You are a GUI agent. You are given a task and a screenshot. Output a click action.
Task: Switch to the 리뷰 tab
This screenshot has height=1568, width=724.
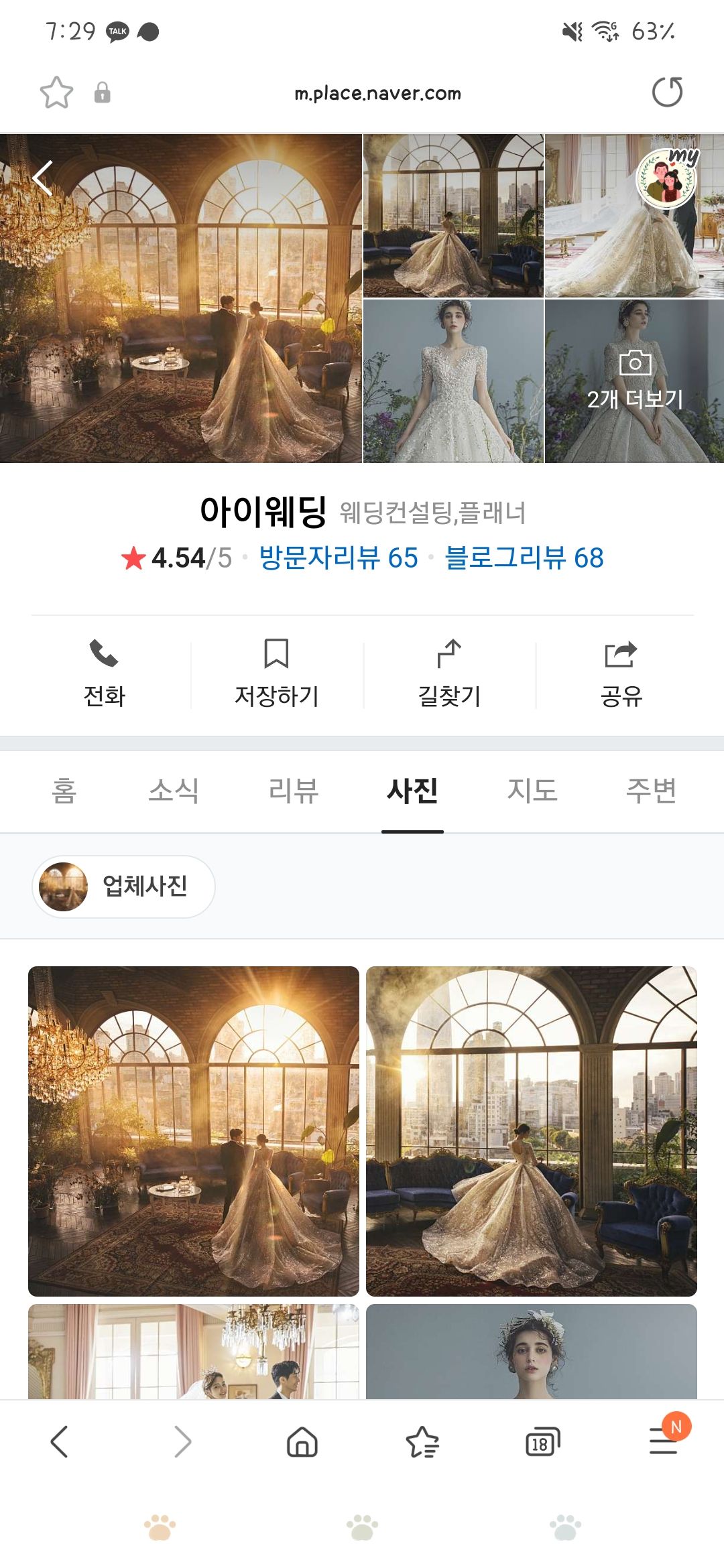click(x=293, y=791)
